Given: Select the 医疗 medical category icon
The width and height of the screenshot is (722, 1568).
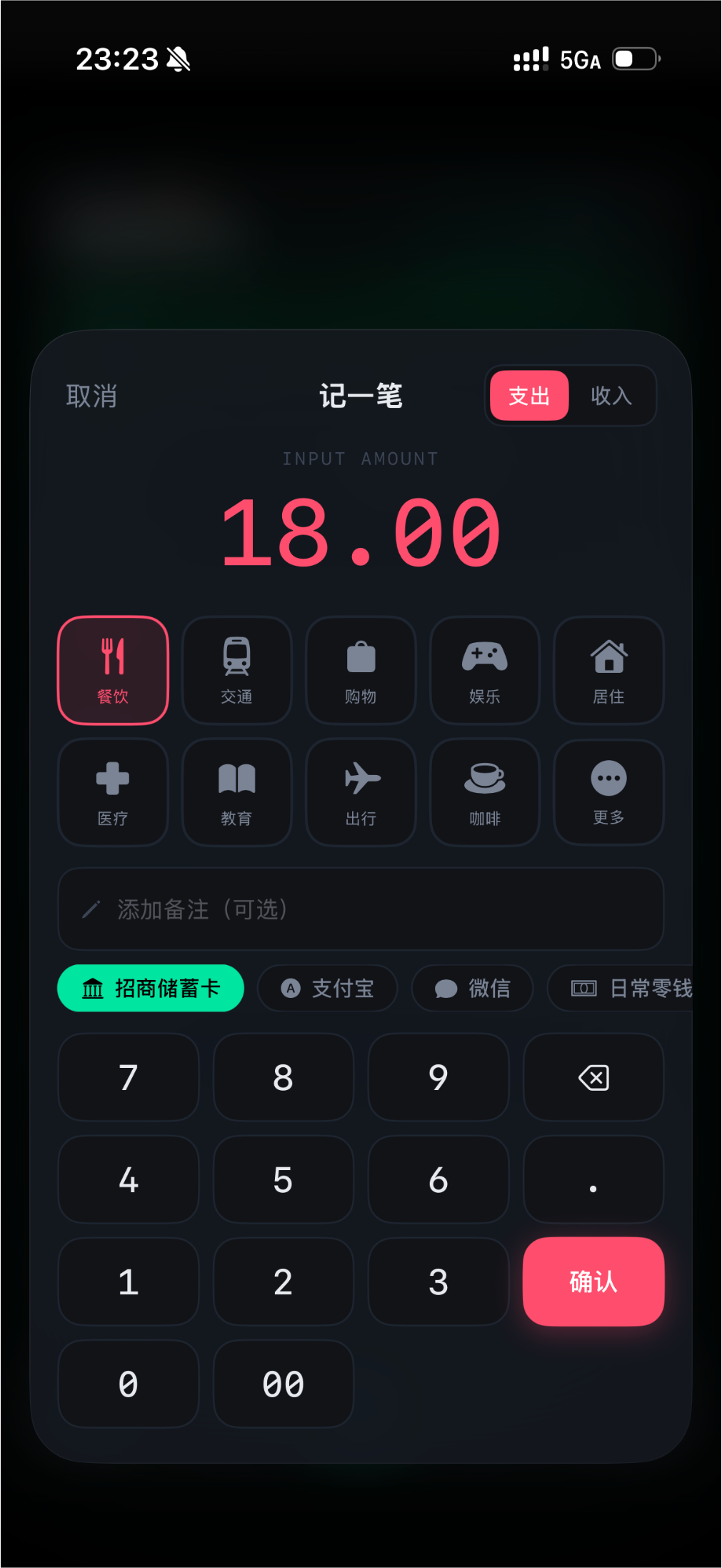Looking at the screenshot, I should point(112,792).
